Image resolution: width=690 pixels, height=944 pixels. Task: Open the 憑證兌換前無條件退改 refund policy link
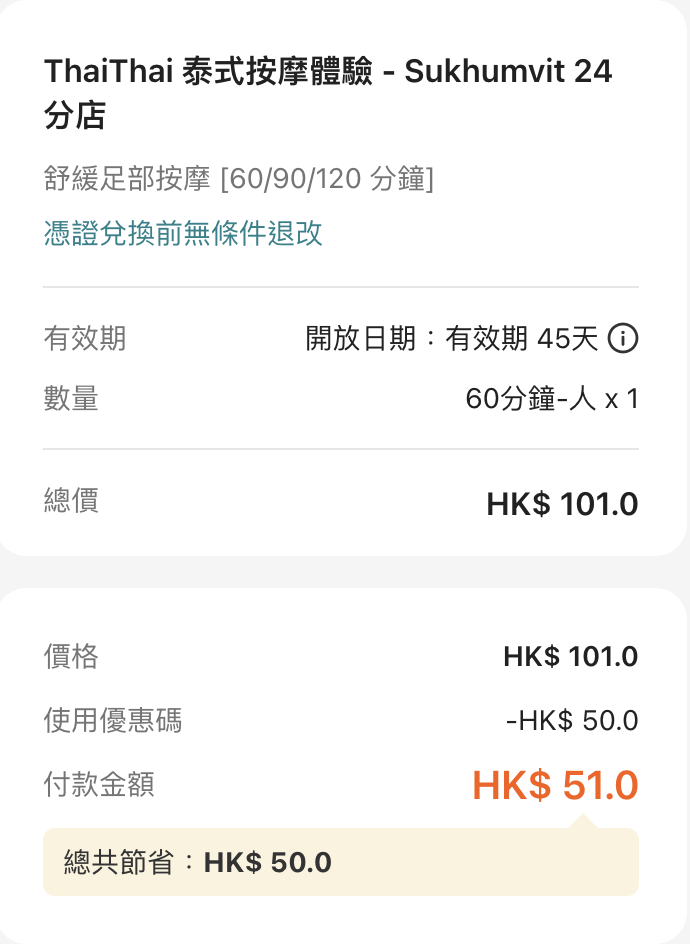click(183, 233)
